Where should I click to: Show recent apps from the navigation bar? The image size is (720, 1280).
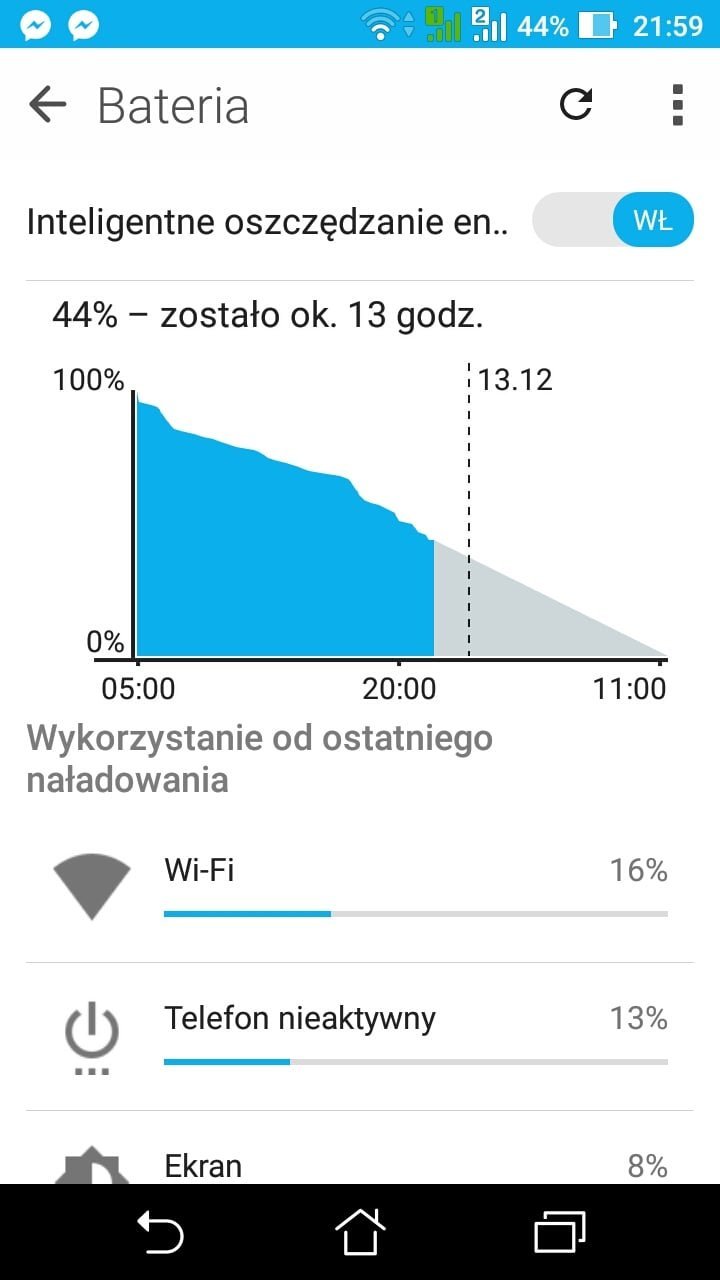560,1232
